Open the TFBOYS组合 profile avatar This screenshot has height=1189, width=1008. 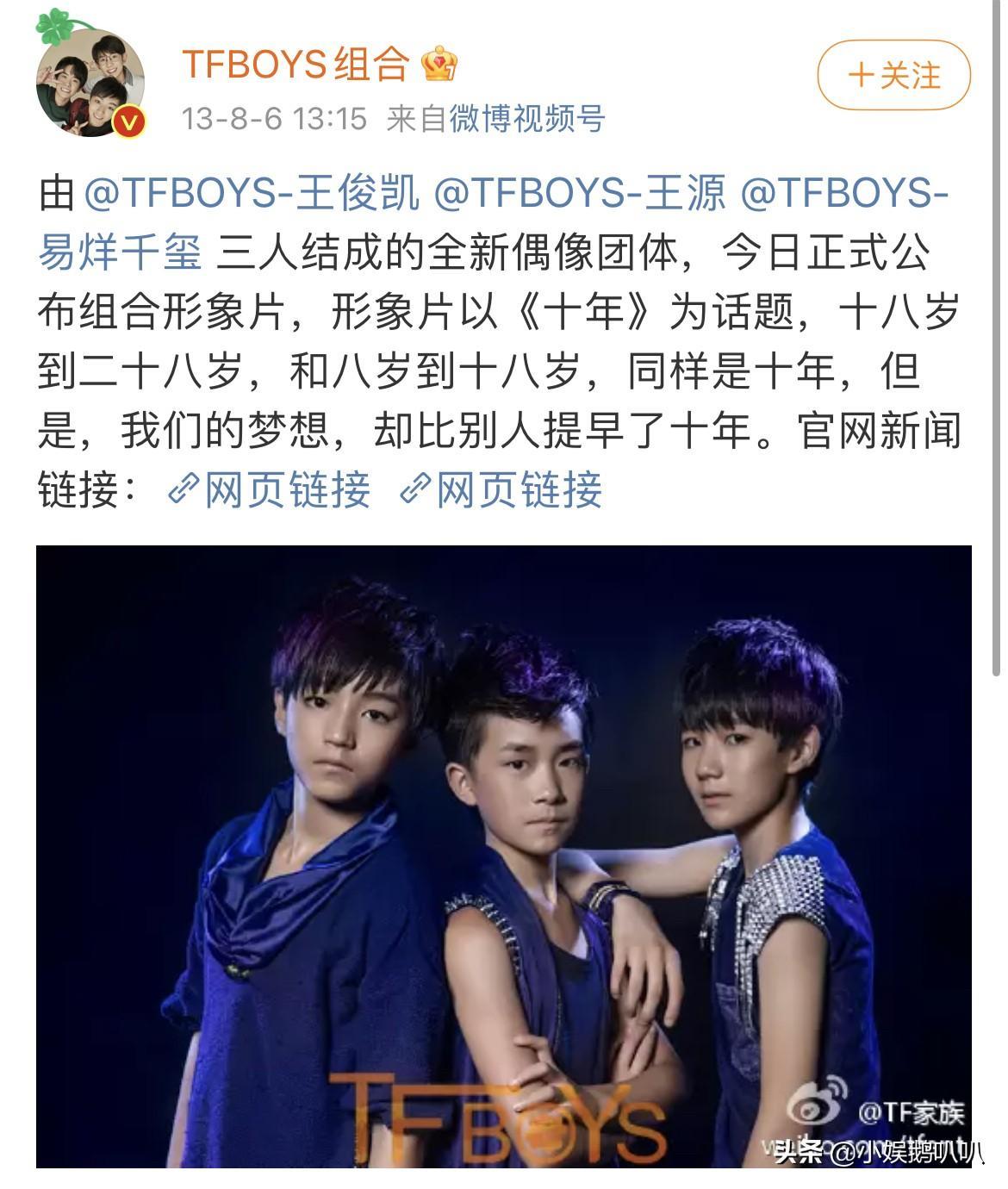90,84
